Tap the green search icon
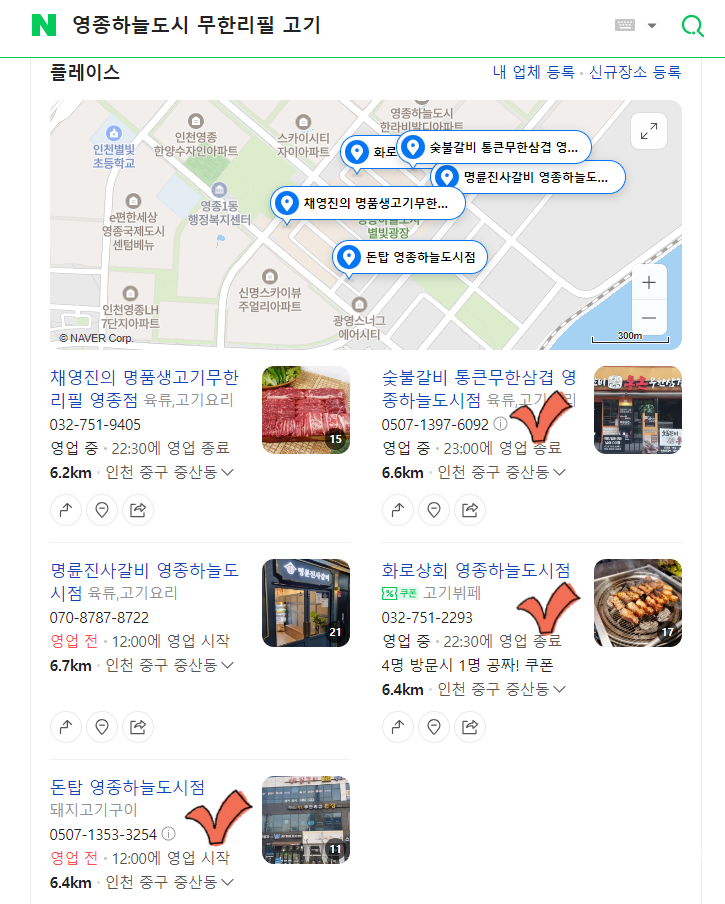The width and height of the screenshot is (725, 904). pyautogui.click(x=692, y=26)
